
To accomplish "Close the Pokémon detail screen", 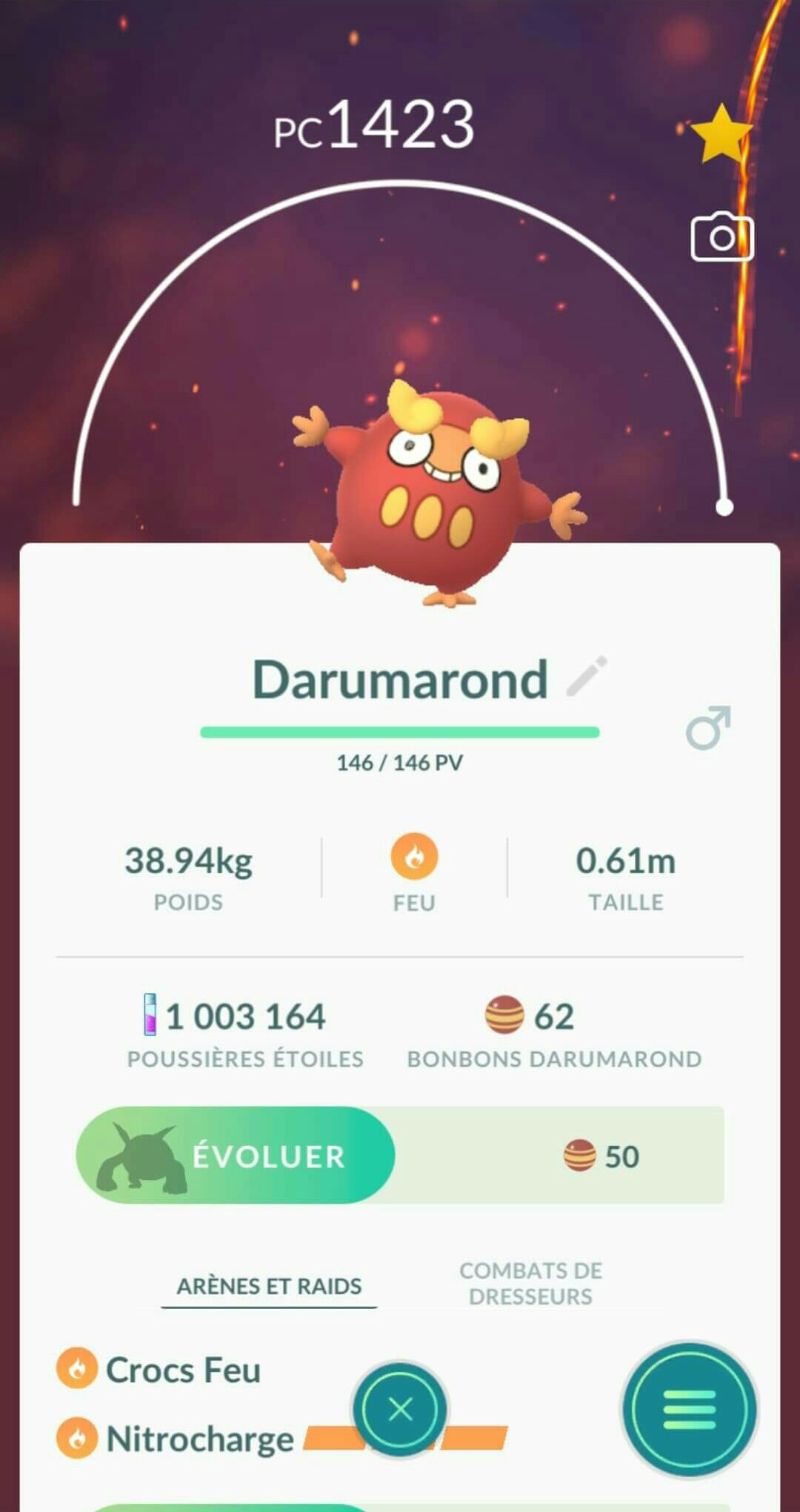I will click(400, 1409).
